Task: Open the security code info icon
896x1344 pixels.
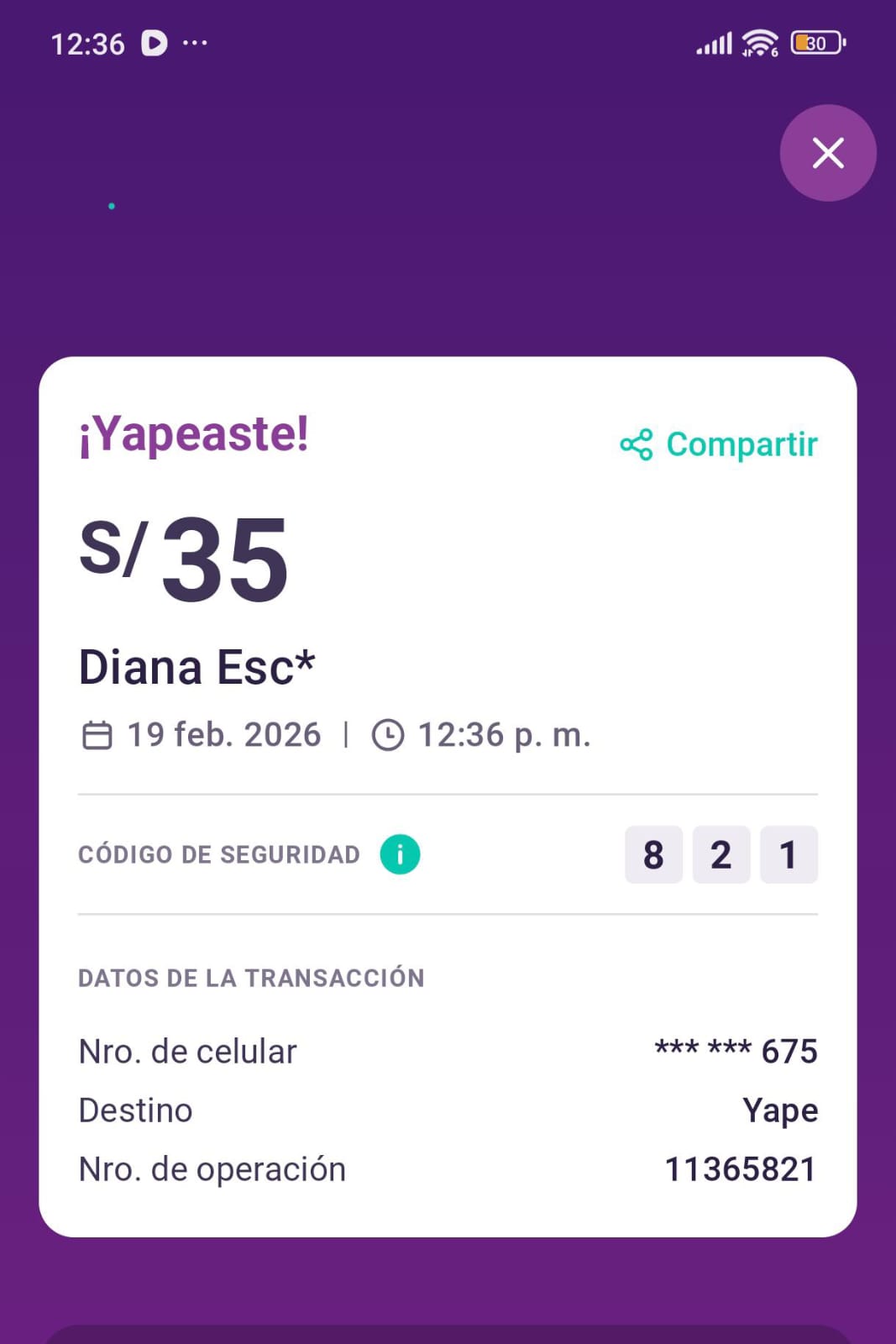Action: (400, 854)
